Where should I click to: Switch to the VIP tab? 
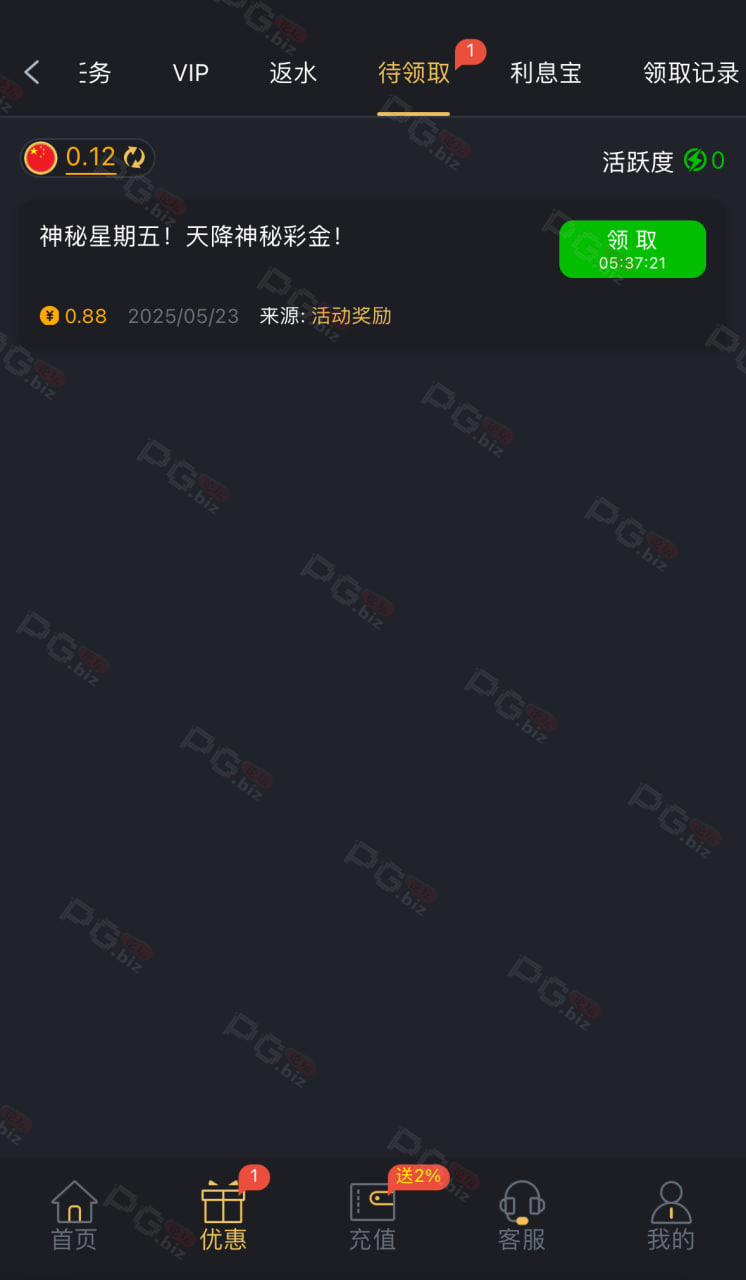tap(190, 73)
